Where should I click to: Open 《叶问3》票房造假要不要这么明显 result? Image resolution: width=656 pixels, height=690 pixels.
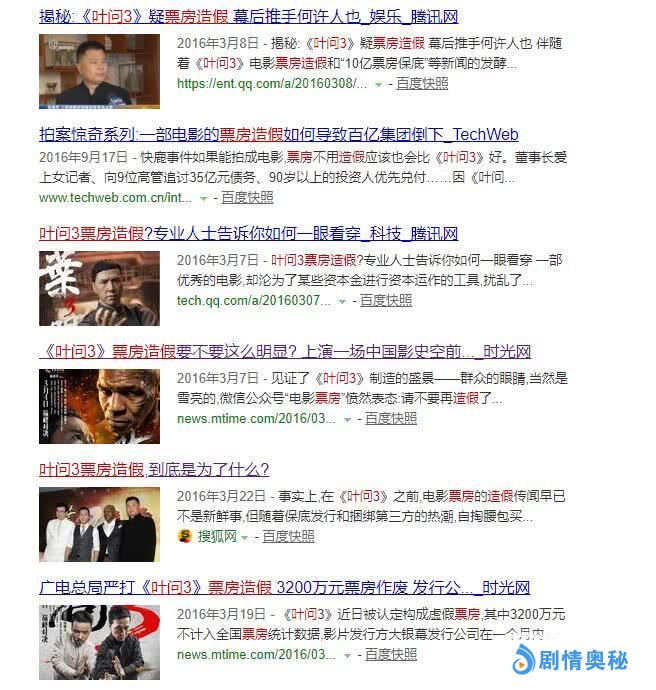[285, 351]
